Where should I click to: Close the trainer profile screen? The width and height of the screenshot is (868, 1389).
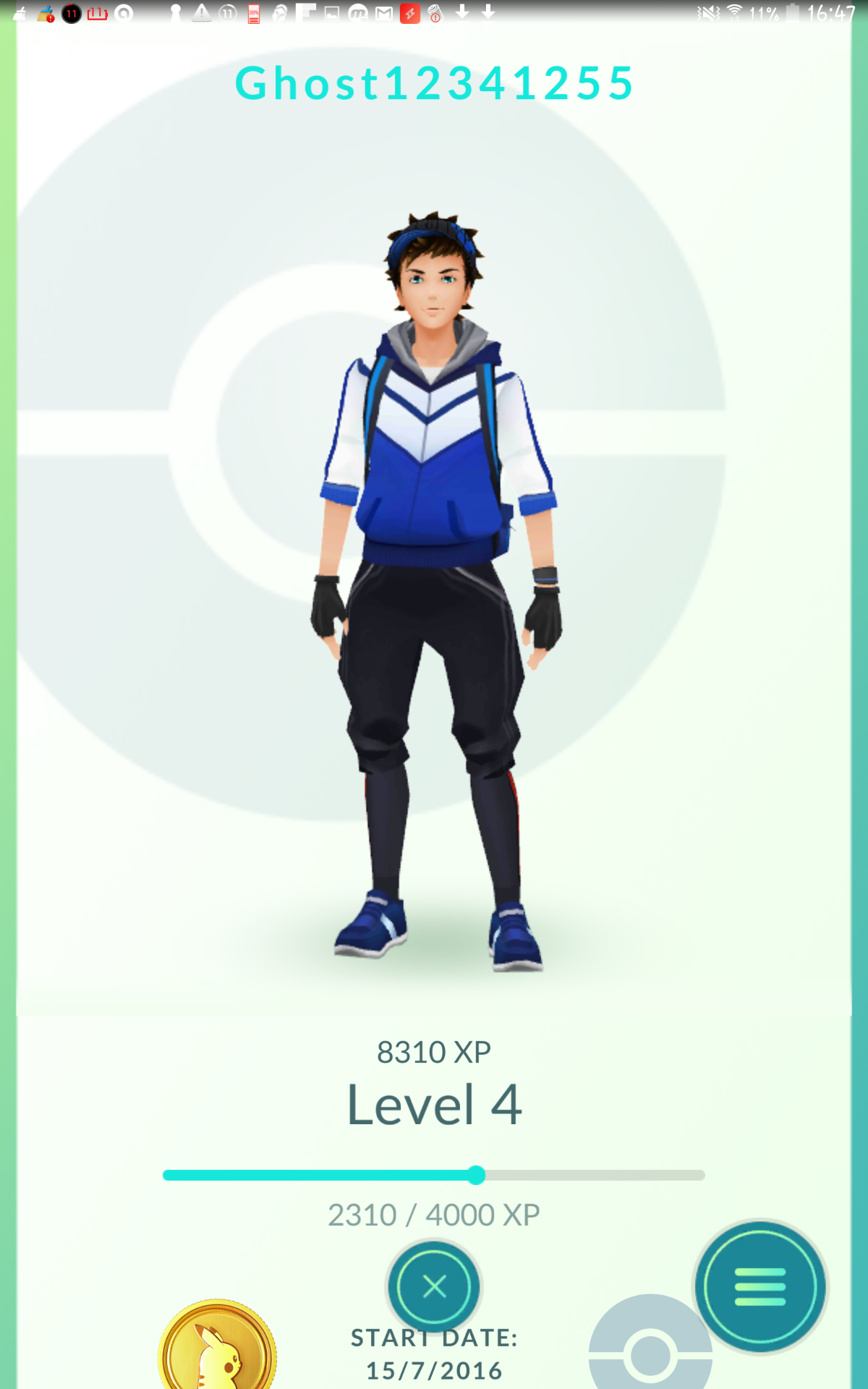coord(434,1286)
